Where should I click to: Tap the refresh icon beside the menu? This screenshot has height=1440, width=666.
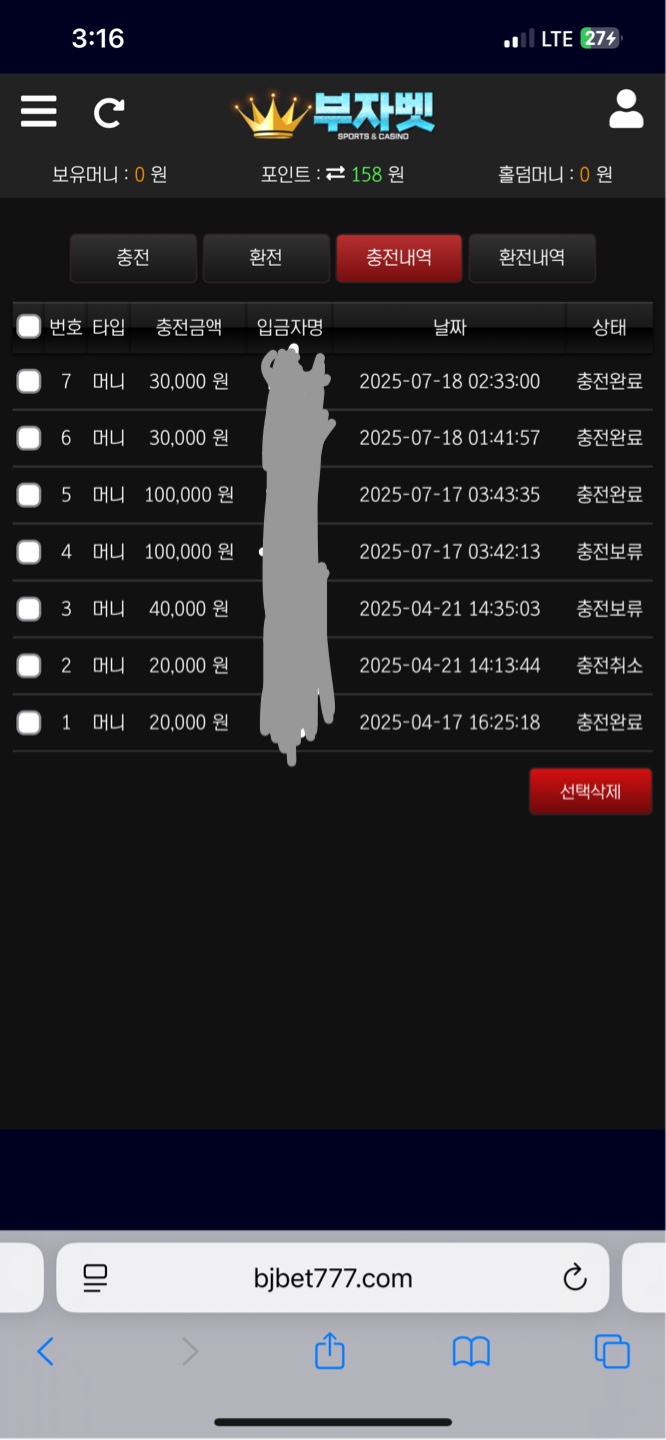(108, 112)
